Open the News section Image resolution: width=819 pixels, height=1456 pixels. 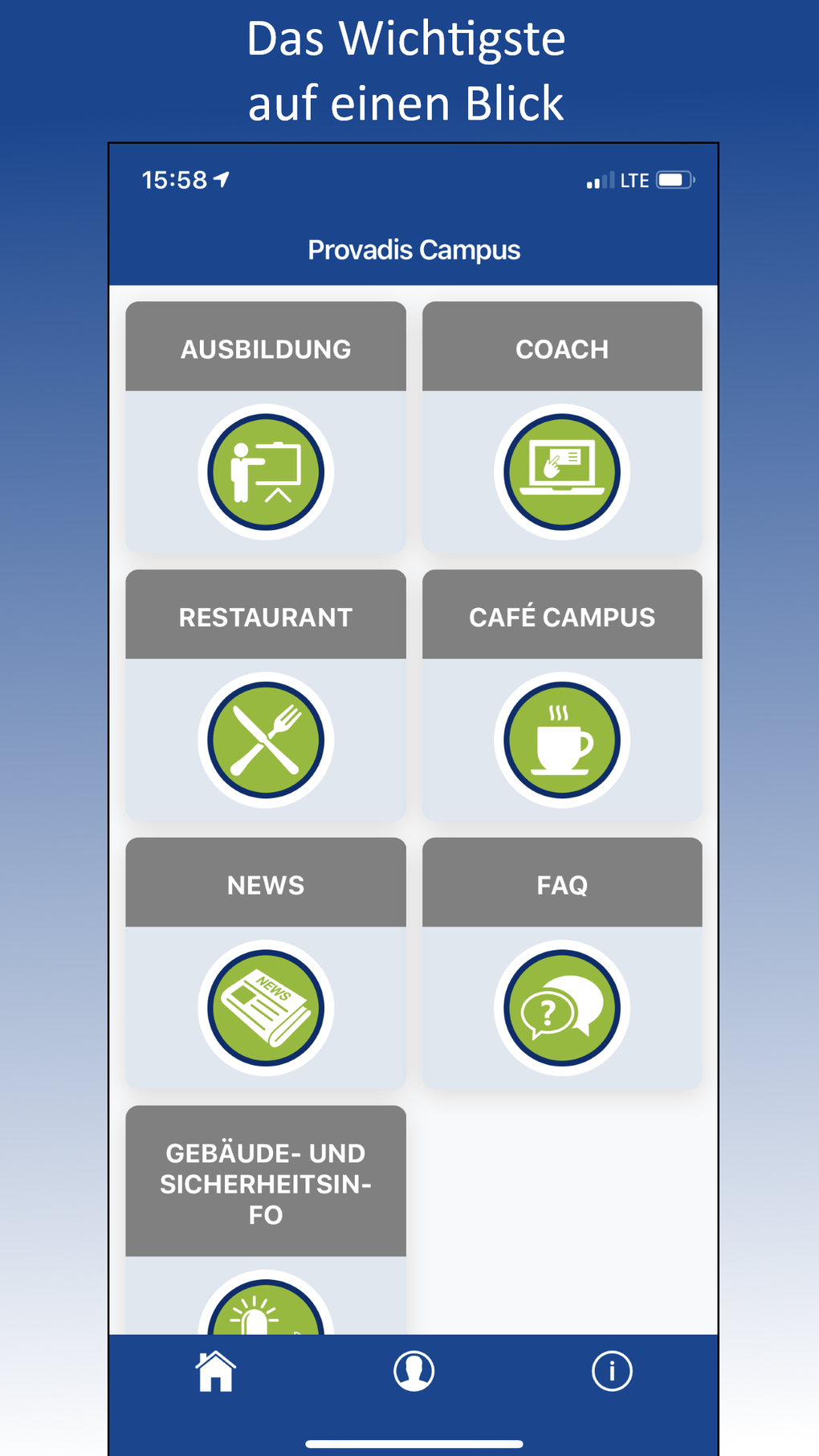point(265,883)
